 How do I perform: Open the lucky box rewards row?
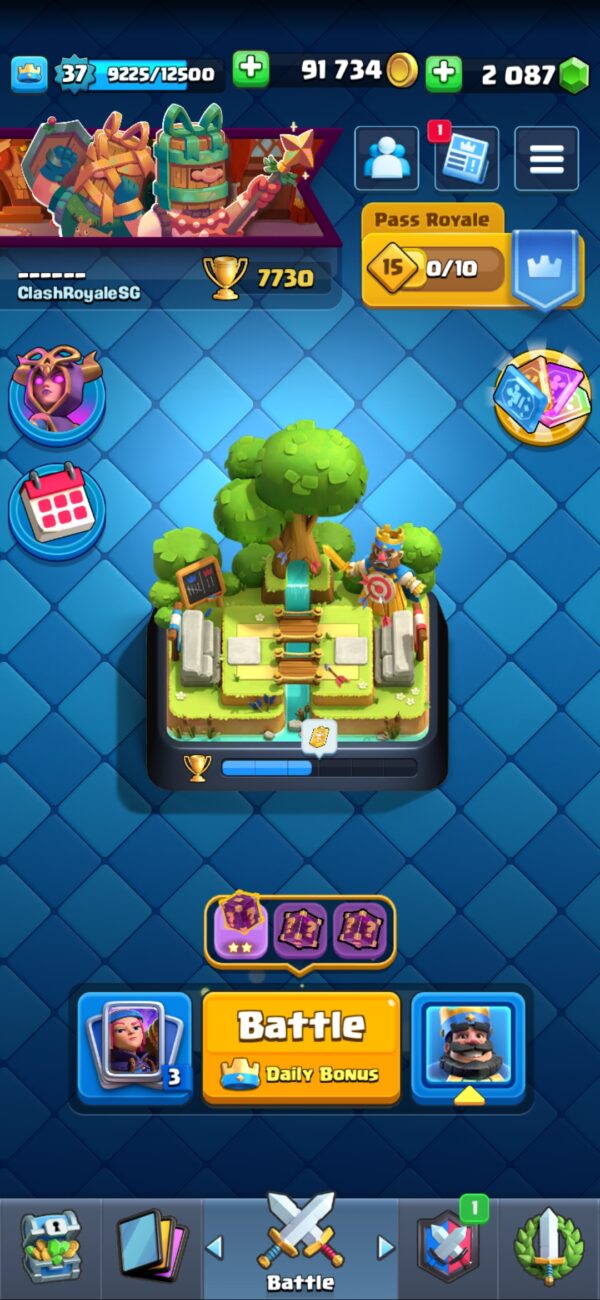[300, 930]
